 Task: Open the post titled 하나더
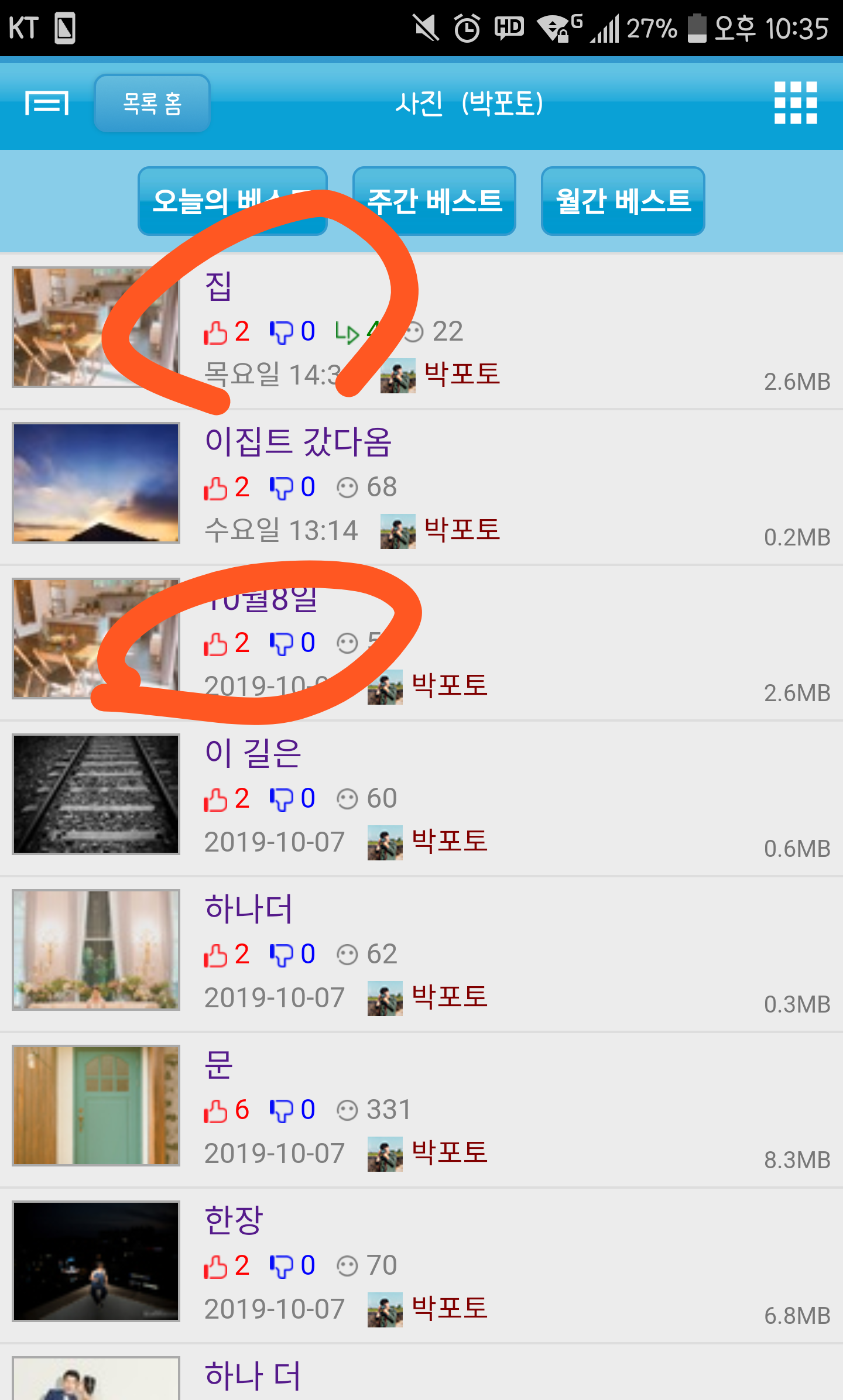pyautogui.click(x=248, y=908)
